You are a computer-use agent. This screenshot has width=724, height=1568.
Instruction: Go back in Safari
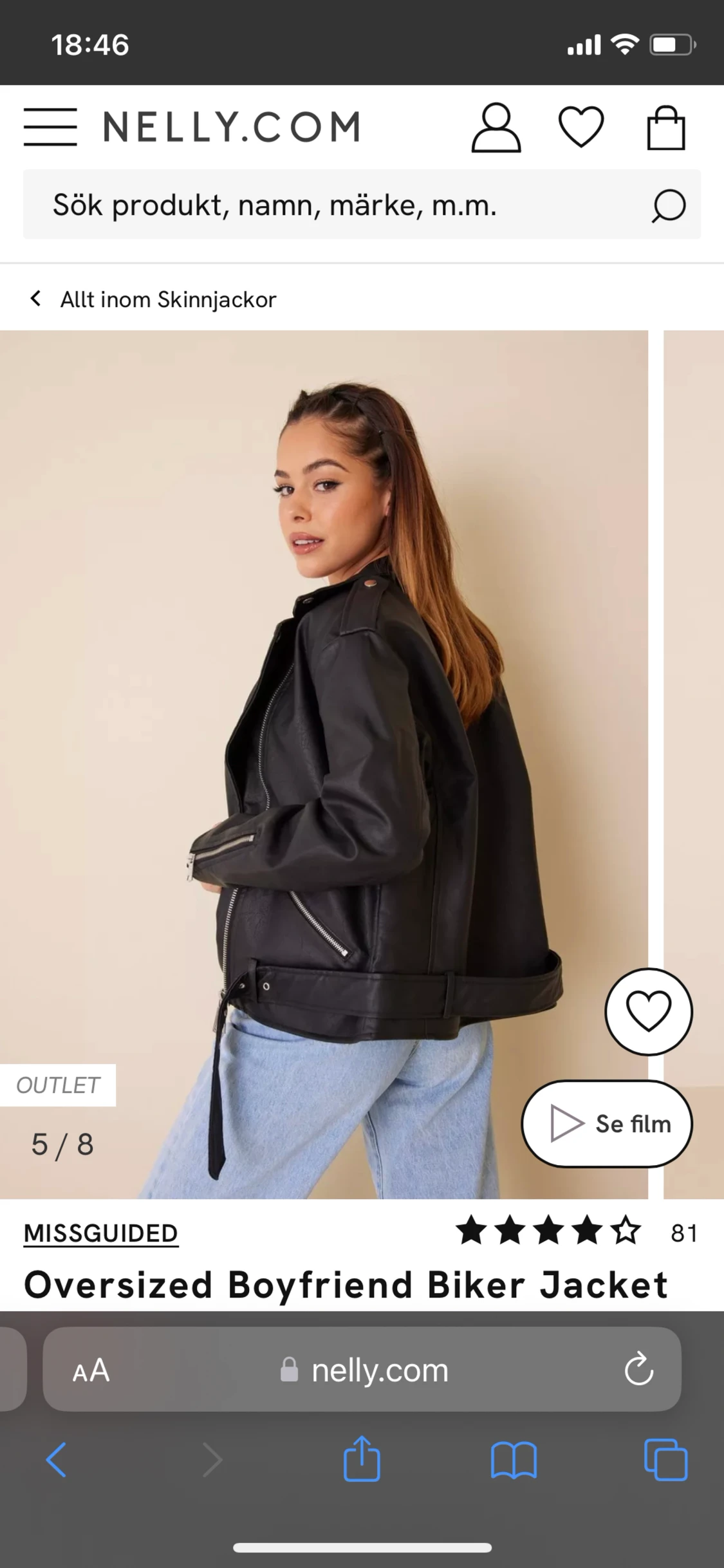tap(56, 1460)
